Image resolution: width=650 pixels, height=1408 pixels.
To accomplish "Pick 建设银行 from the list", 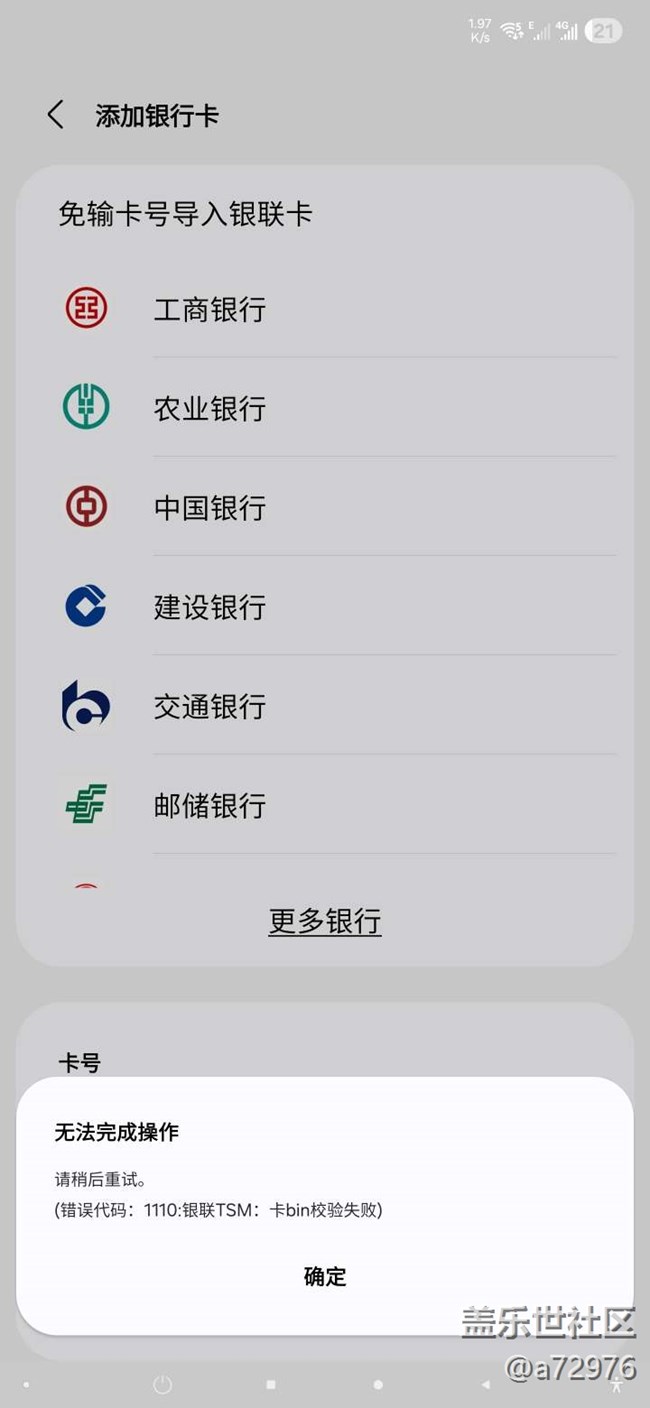I will coord(325,606).
